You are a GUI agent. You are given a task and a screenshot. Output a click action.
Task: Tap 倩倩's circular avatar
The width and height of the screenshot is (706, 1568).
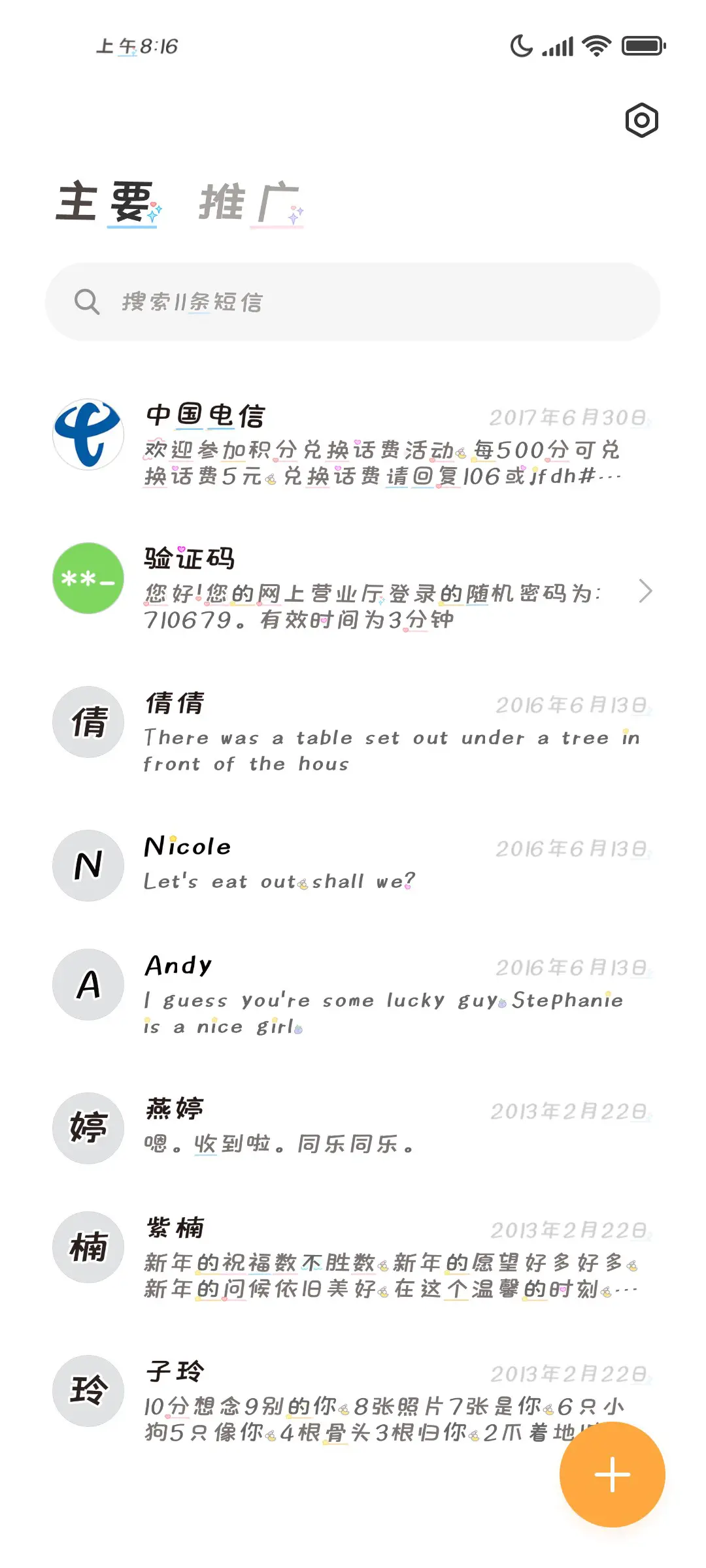click(88, 722)
